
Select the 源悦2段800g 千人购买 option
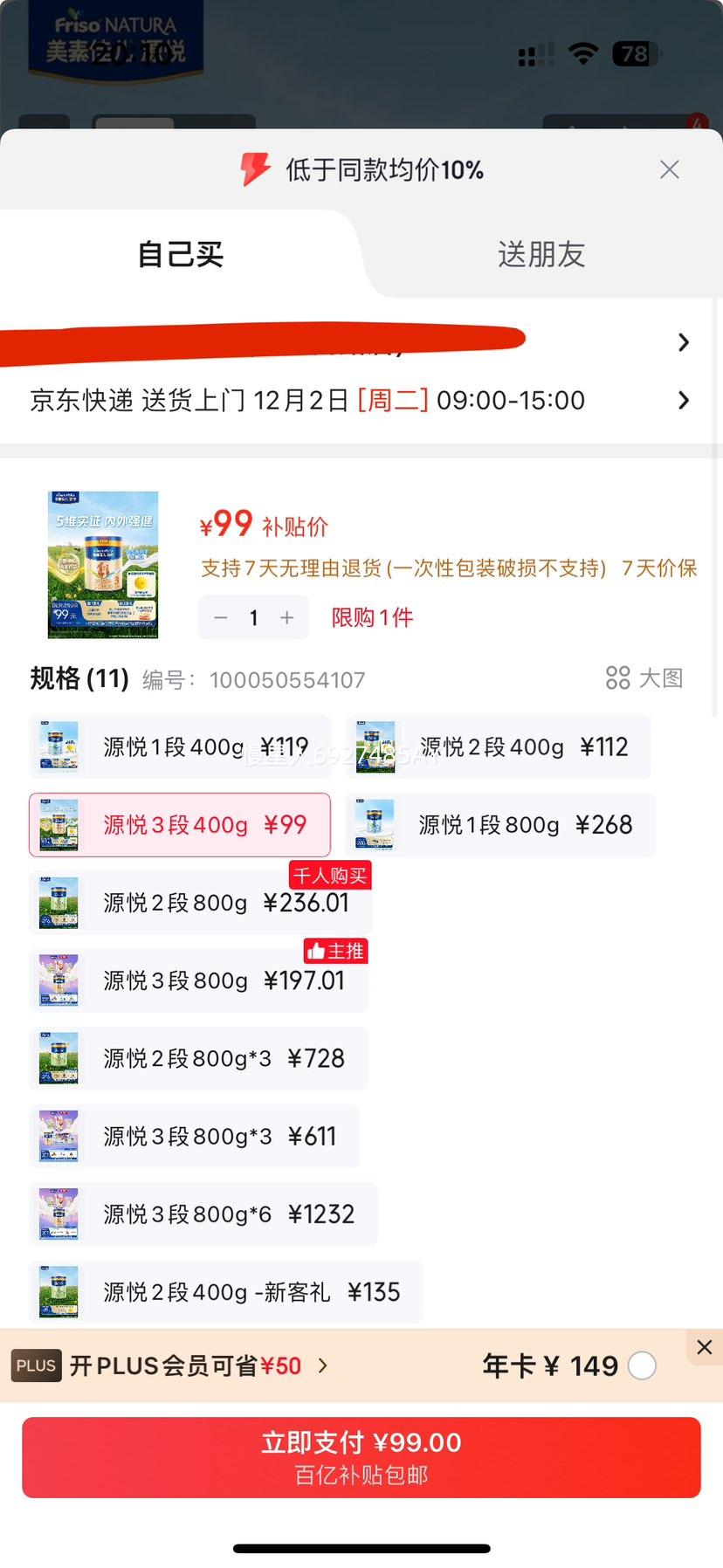click(199, 902)
